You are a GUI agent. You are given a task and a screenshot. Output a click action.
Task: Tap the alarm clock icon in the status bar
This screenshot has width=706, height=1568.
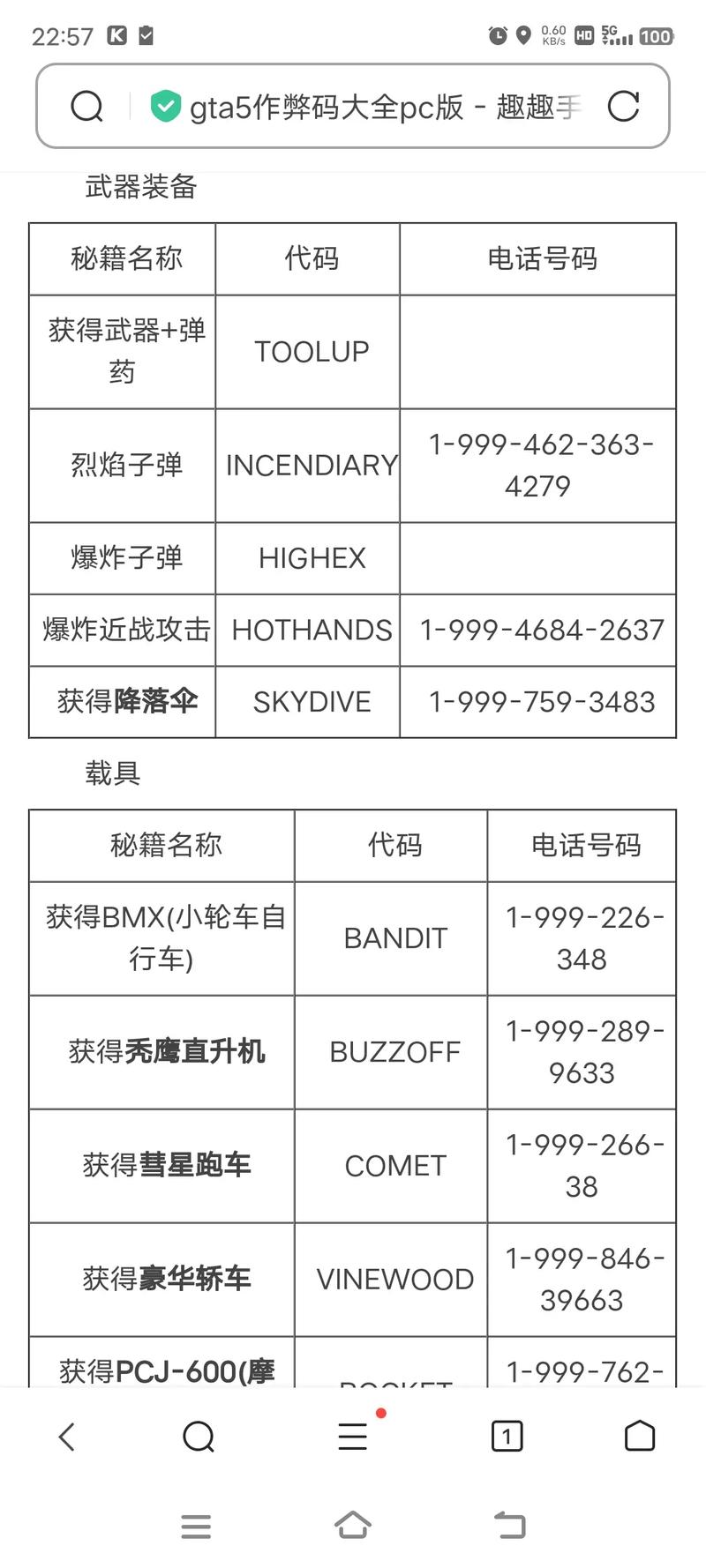(497, 36)
